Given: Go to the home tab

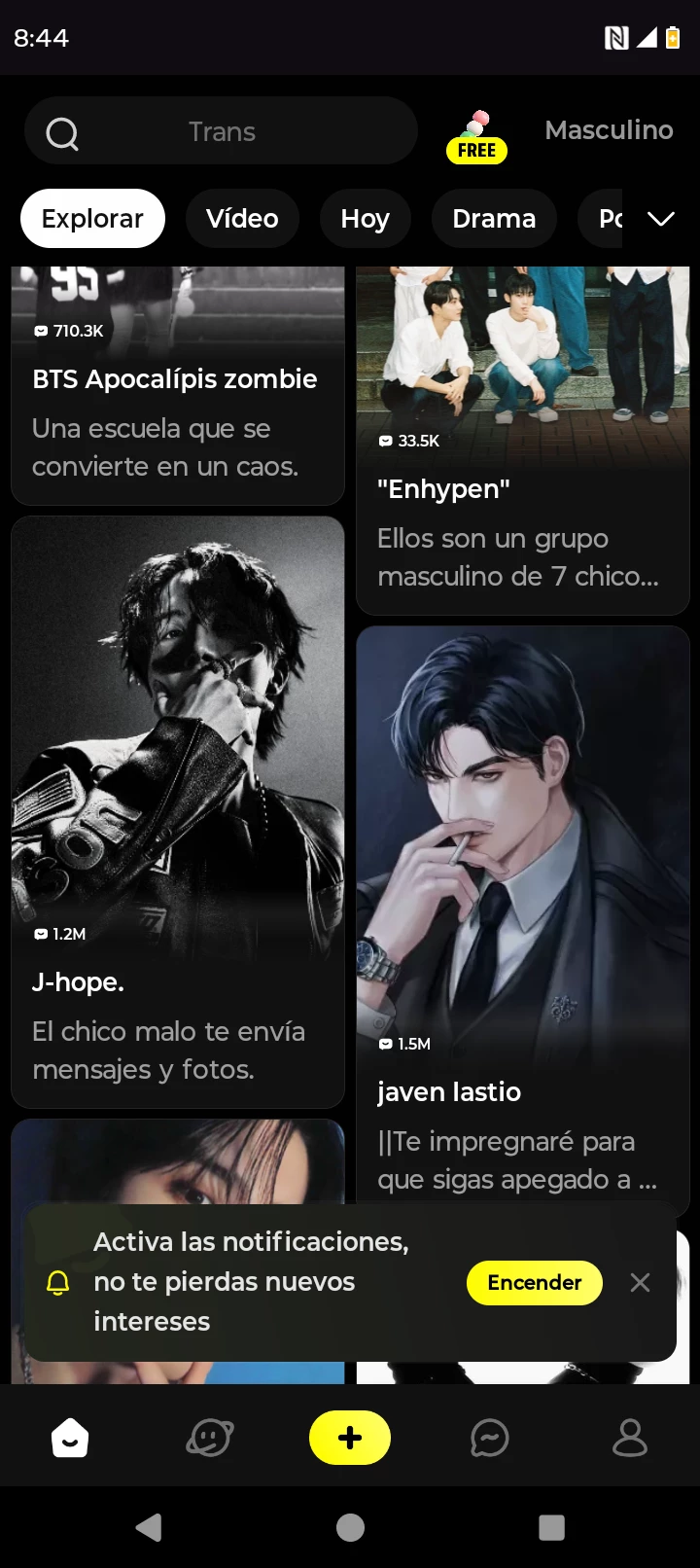Looking at the screenshot, I should [x=70, y=1438].
